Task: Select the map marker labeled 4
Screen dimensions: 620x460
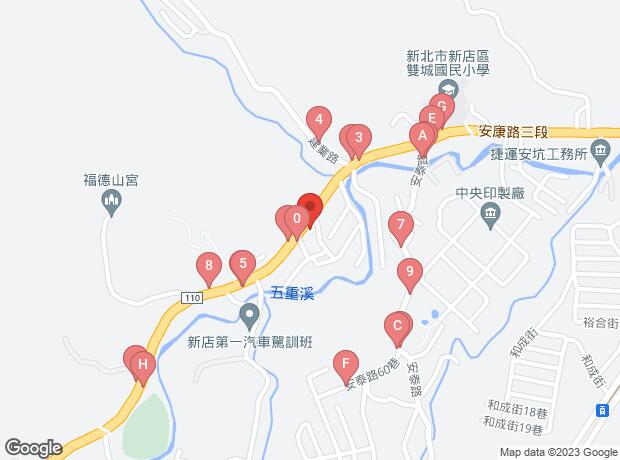Action: (x=319, y=120)
